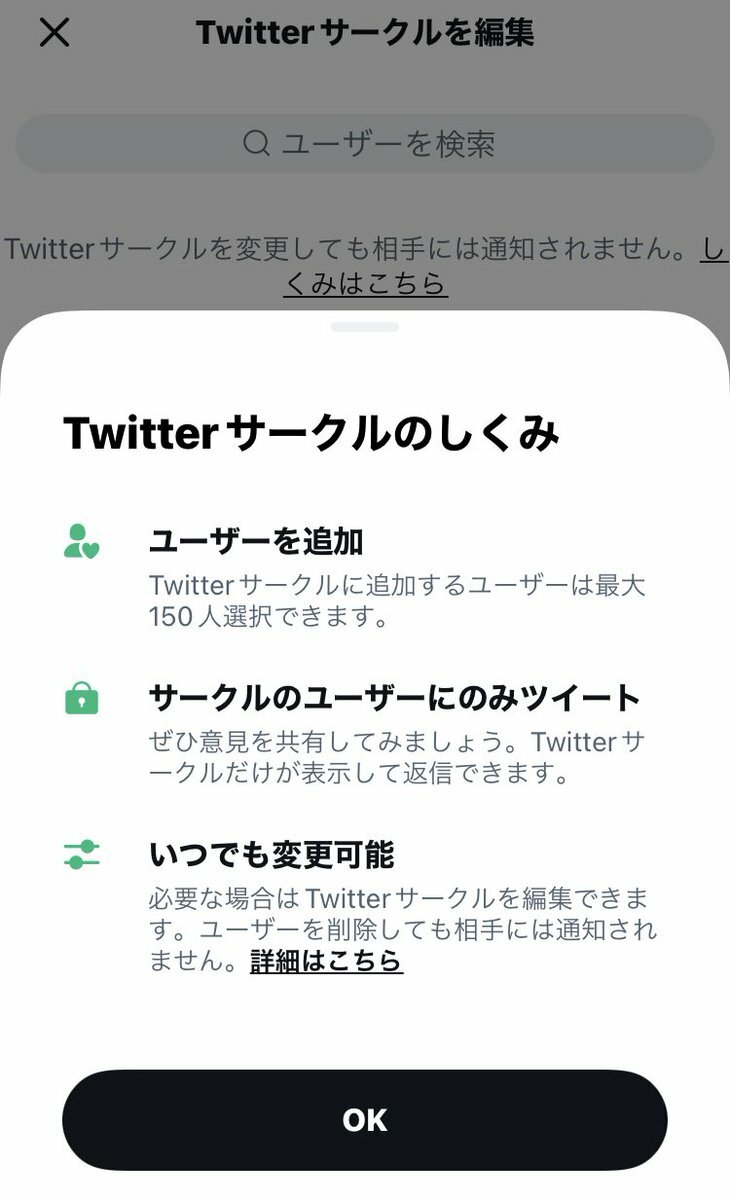Open the しくみはこちら link

(x=366, y=284)
